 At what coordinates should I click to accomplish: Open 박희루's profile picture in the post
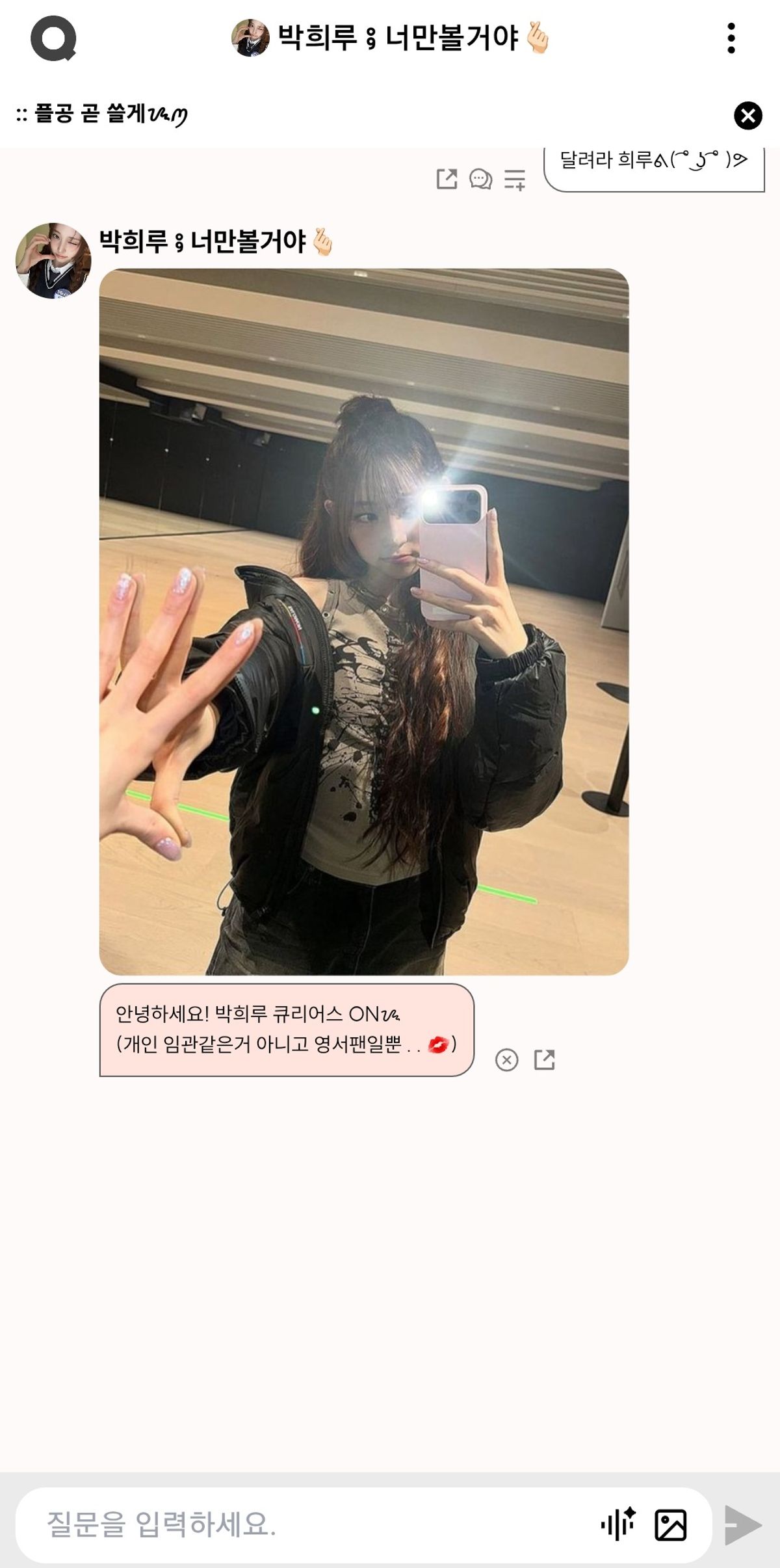pos(53,261)
